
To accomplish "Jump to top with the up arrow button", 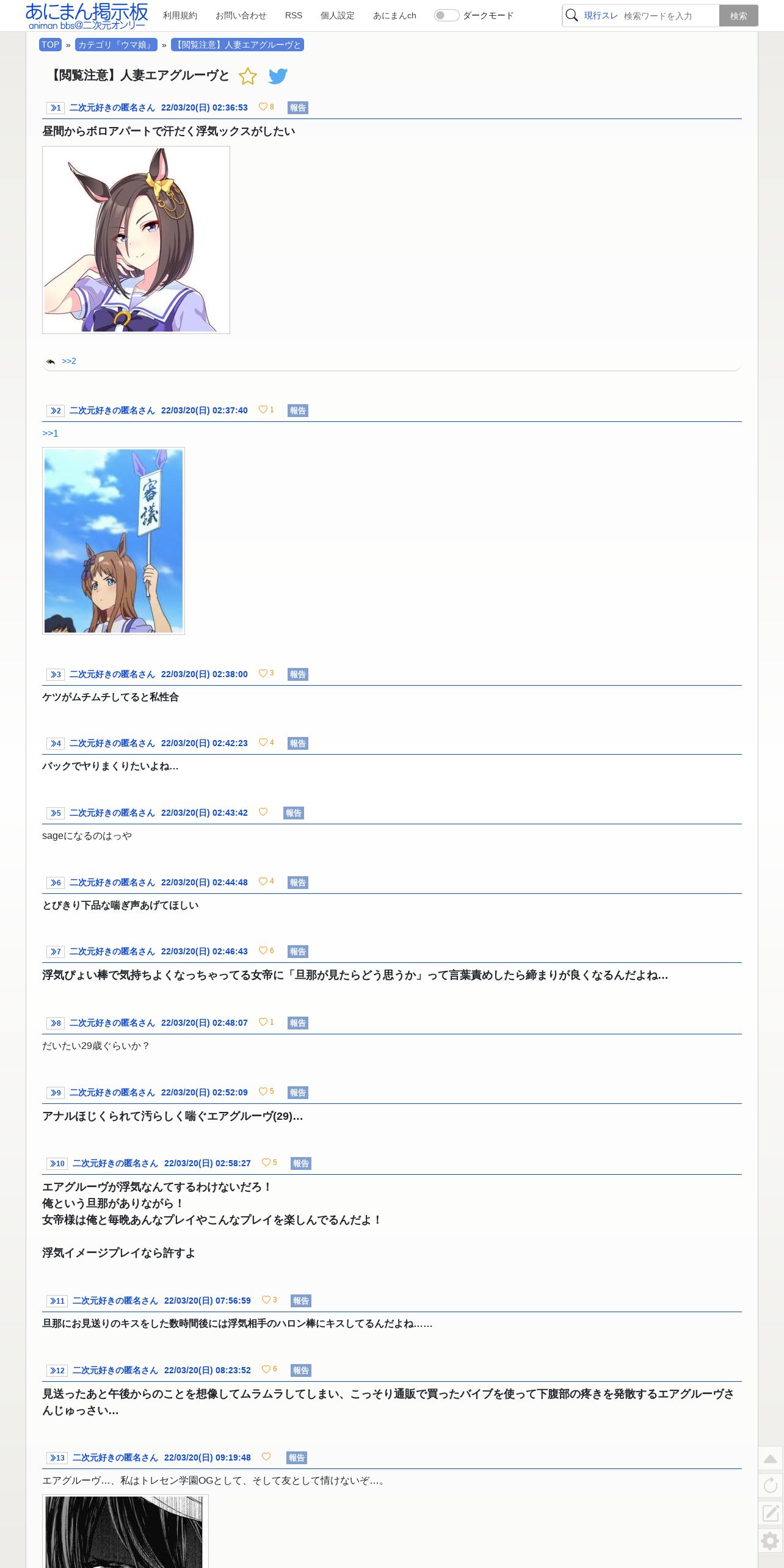I will pyautogui.click(x=771, y=1459).
